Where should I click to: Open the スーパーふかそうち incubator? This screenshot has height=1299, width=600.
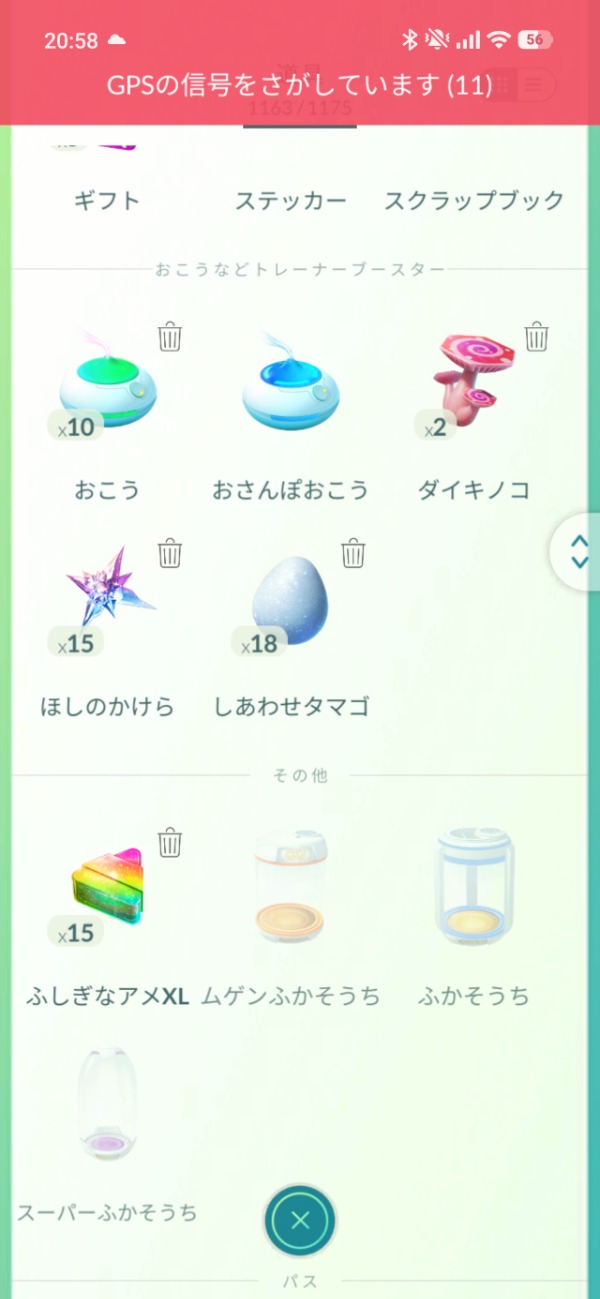pos(107,1105)
